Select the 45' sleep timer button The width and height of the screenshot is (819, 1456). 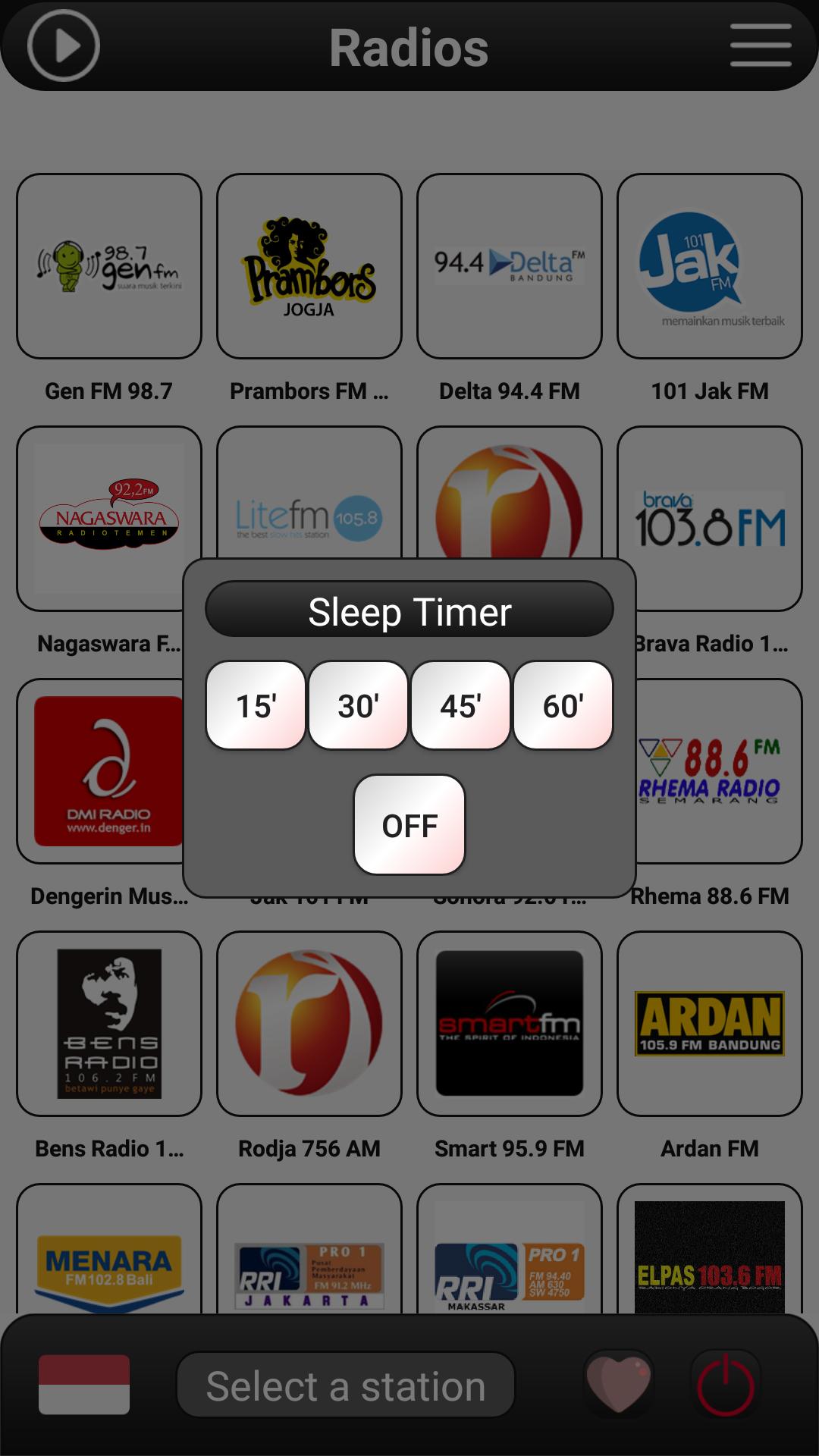[460, 705]
